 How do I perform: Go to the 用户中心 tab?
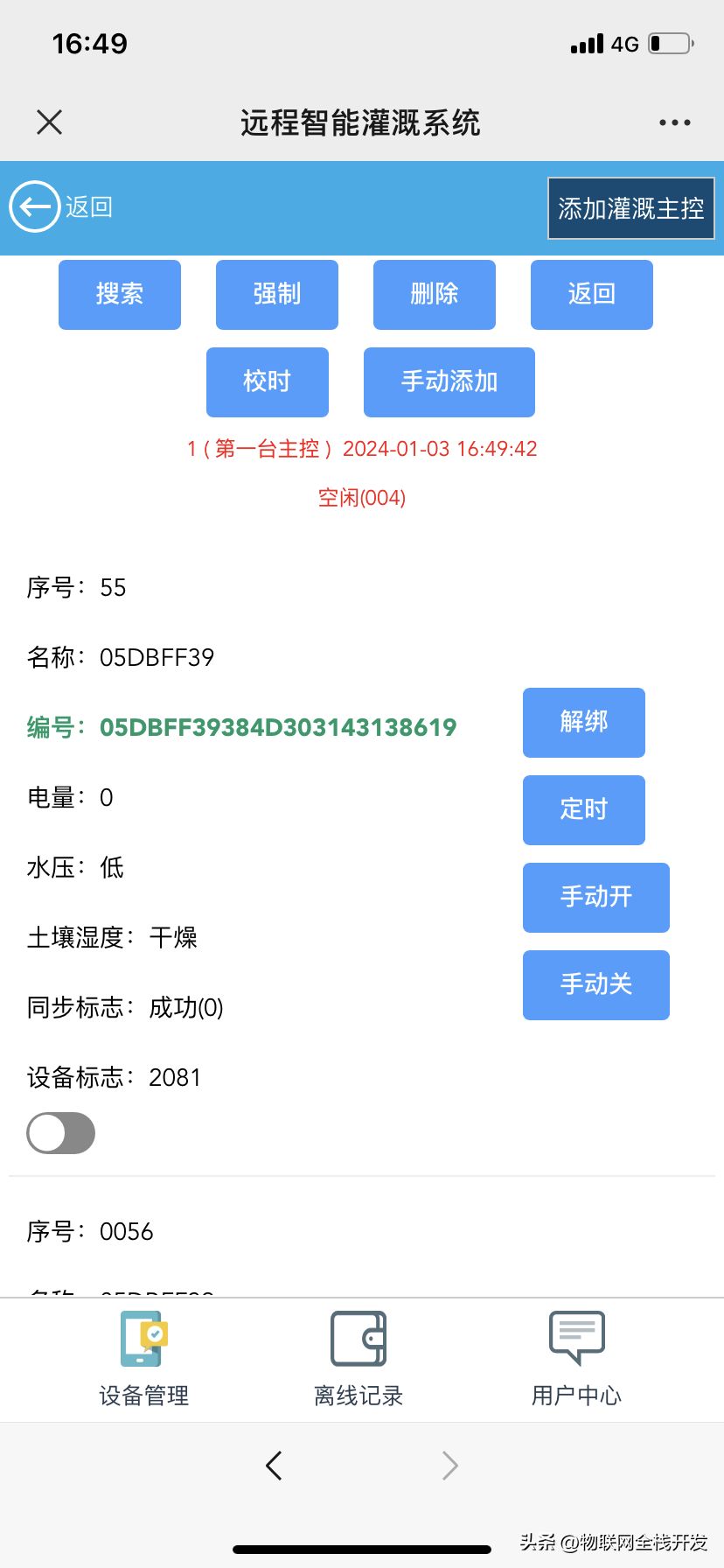[x=577, y=1359]
